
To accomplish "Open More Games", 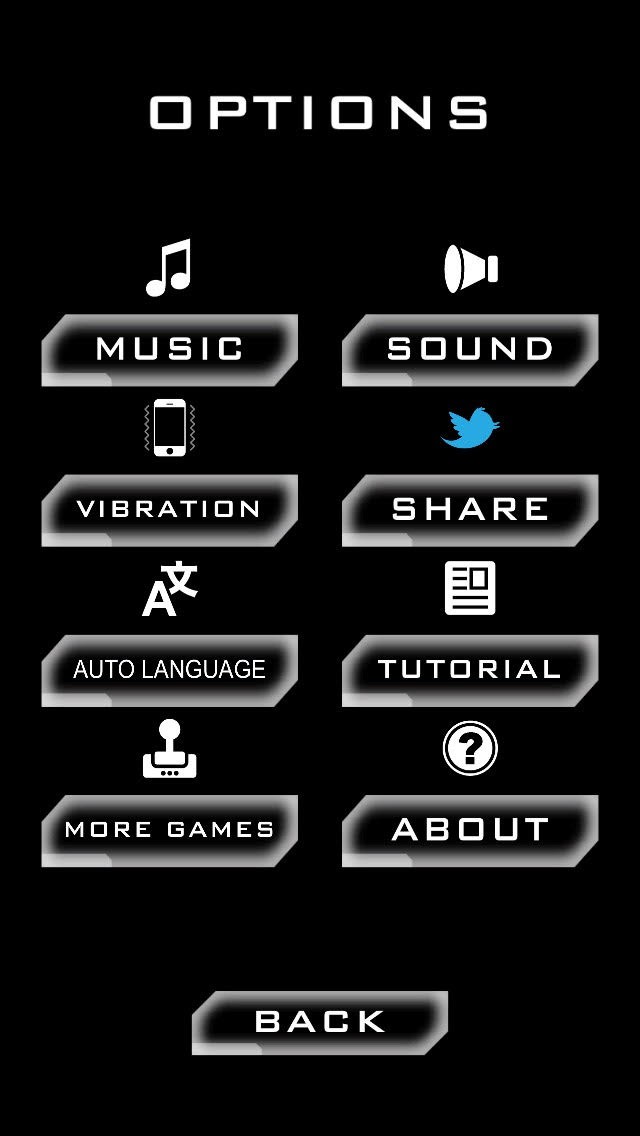I will pyautogui.click(x=170, y=829).
